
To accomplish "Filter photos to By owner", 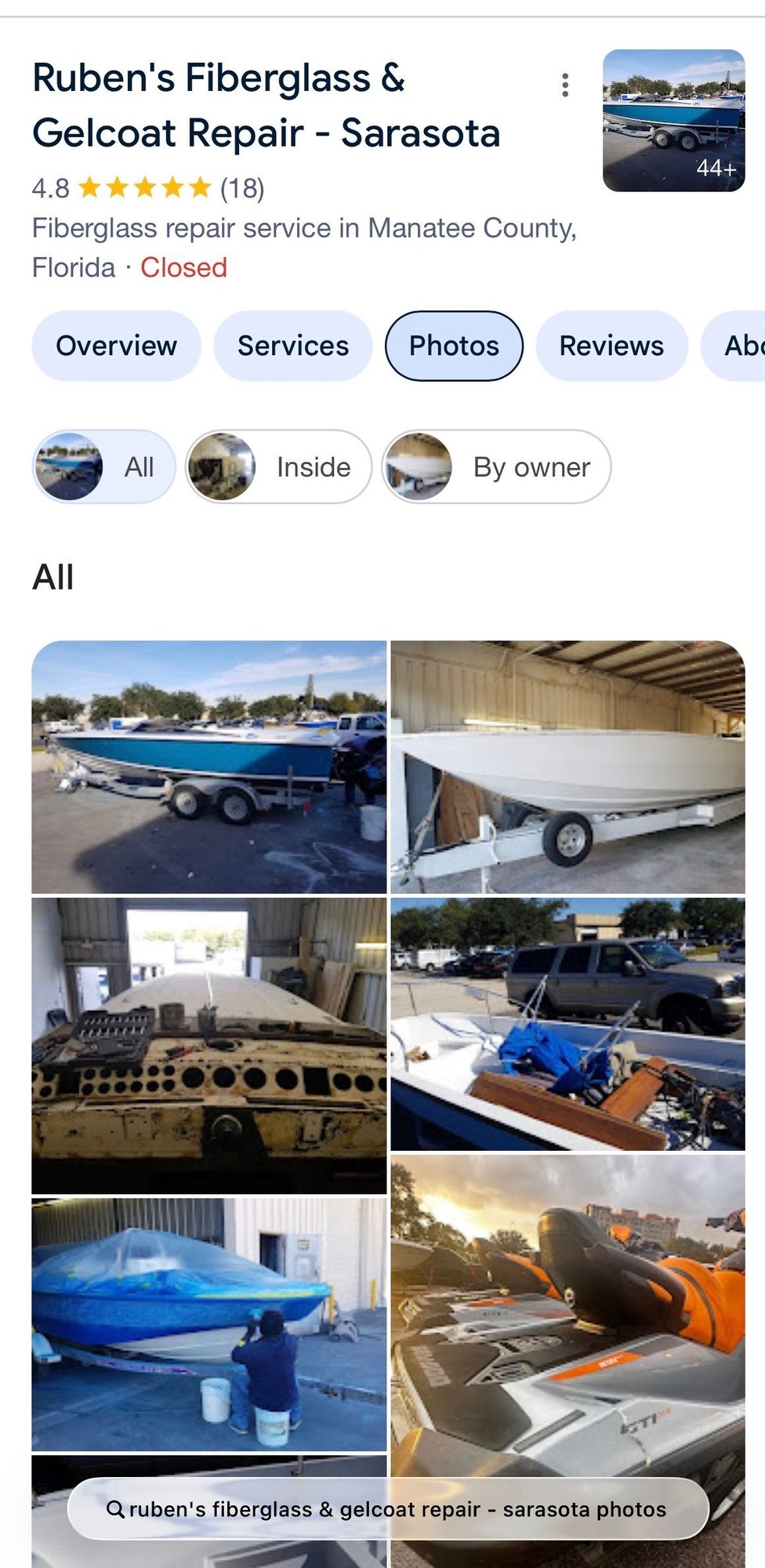I will coord(496,466).
